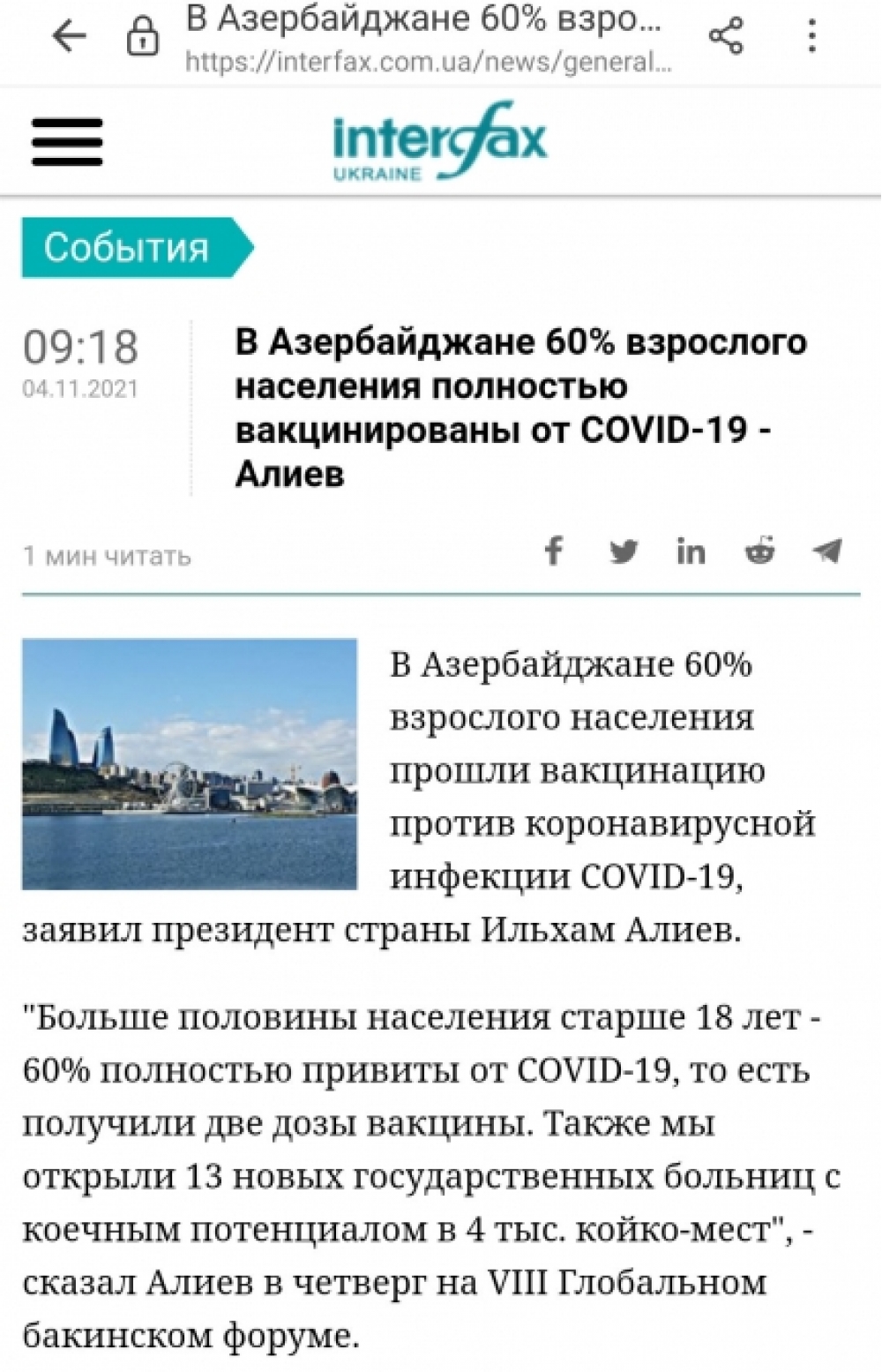Share the article on Twitter
882x1372 pixels.
pyautogui.click(x=623, y=551)
